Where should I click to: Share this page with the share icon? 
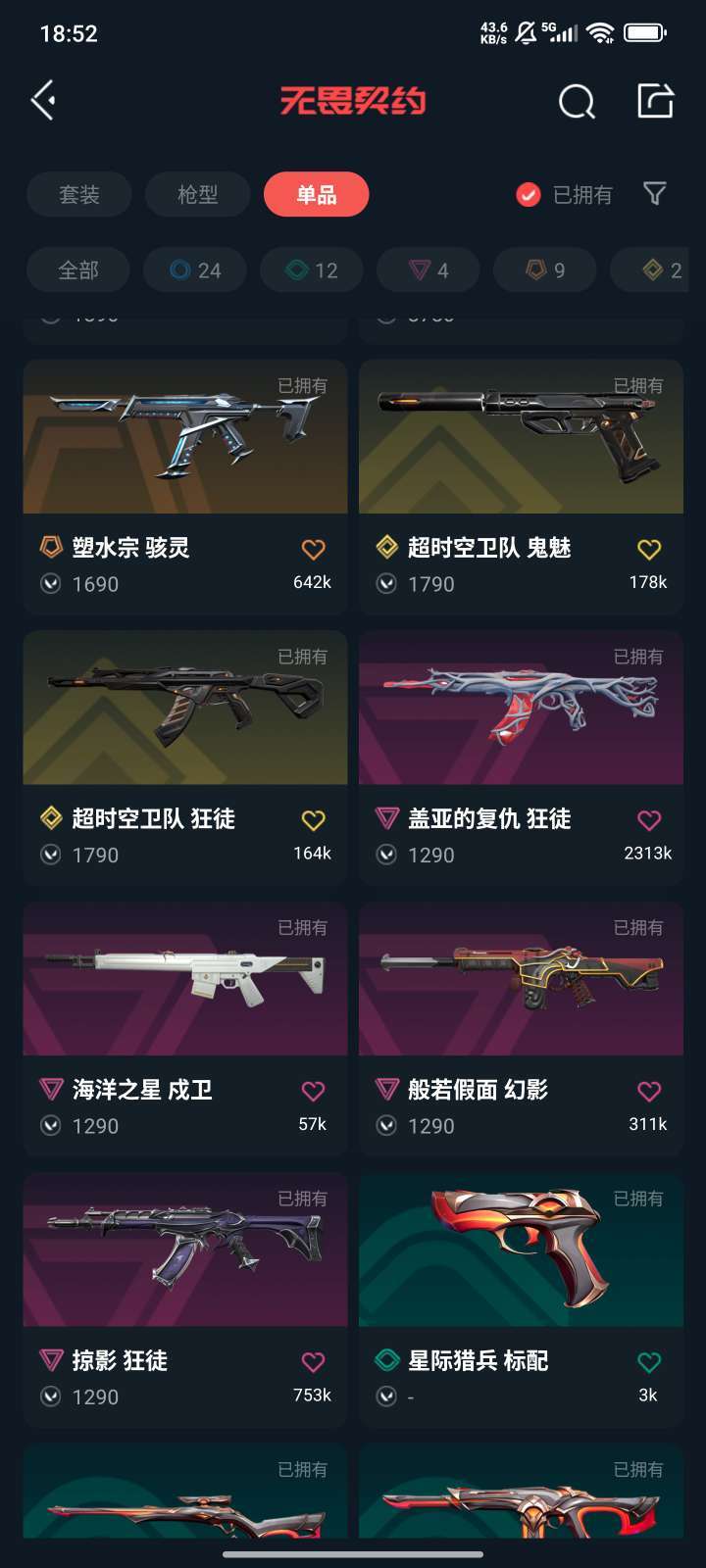[x=655, y=100]
